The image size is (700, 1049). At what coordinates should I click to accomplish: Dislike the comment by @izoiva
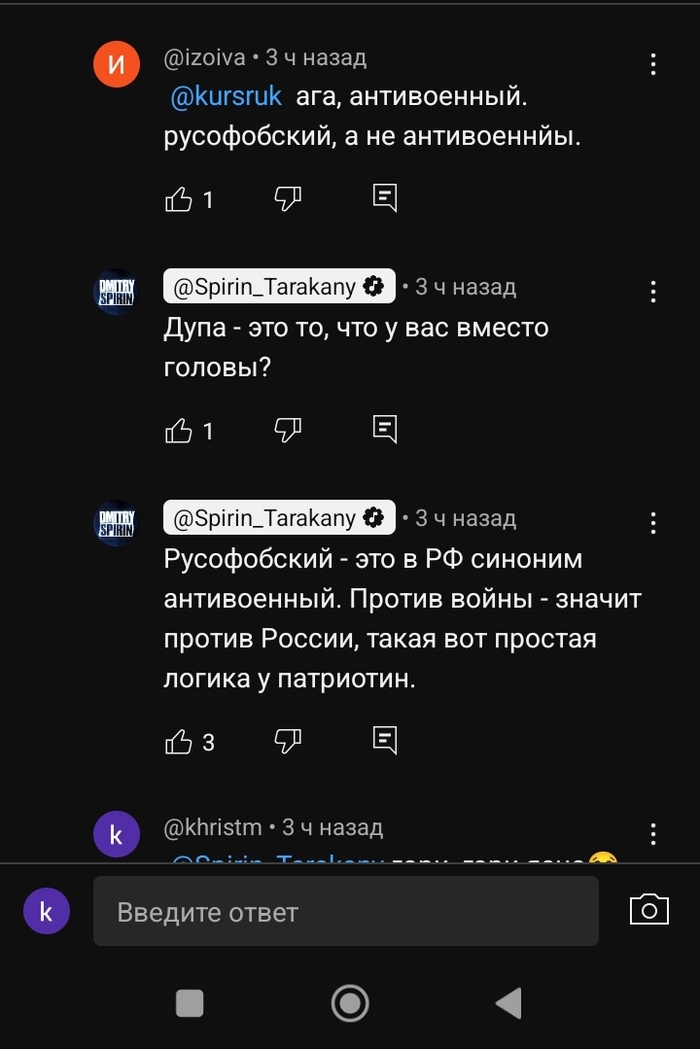point(288,199)
